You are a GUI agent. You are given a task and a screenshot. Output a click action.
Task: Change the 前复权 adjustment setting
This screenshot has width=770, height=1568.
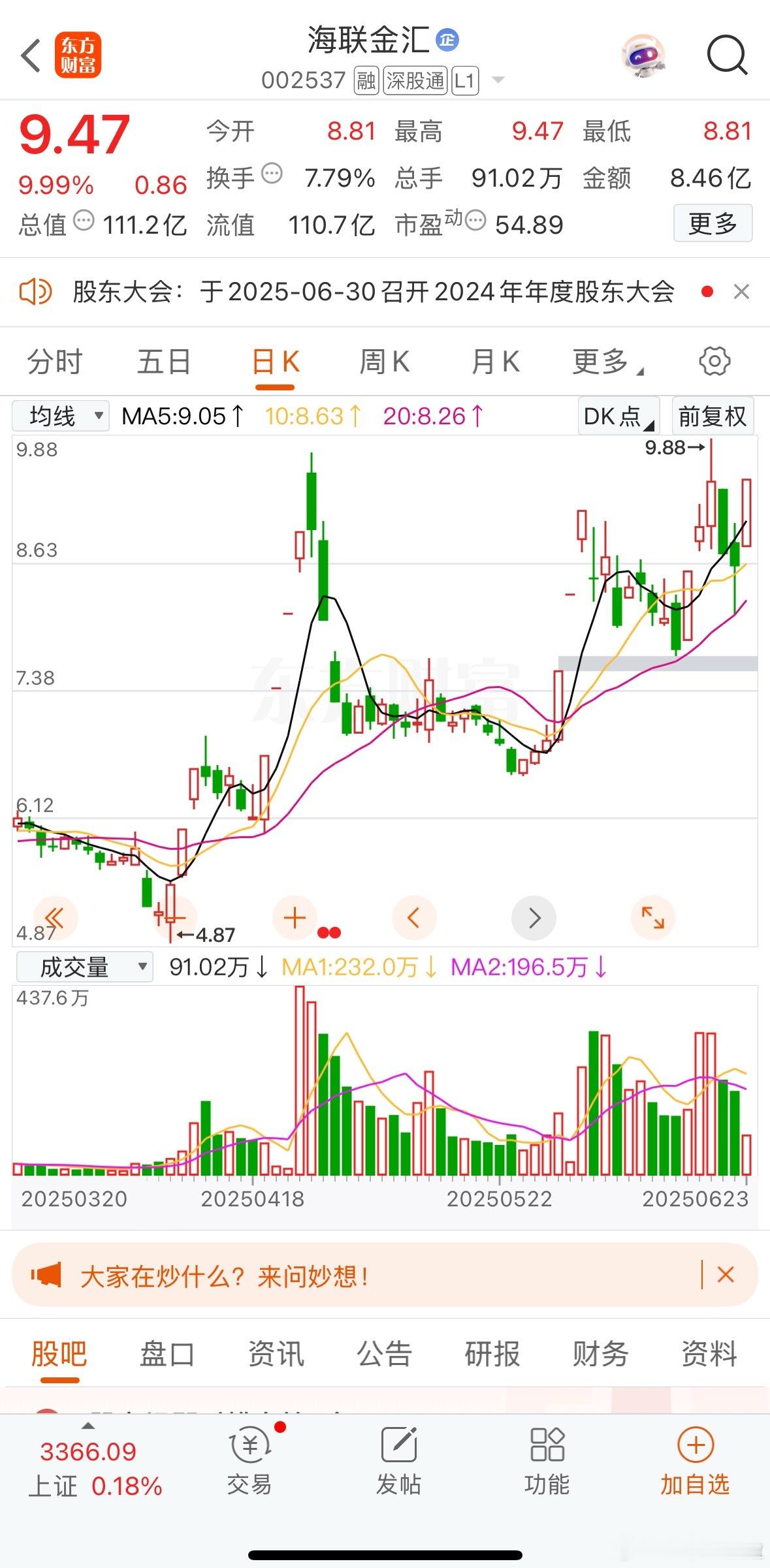[713, 416]
